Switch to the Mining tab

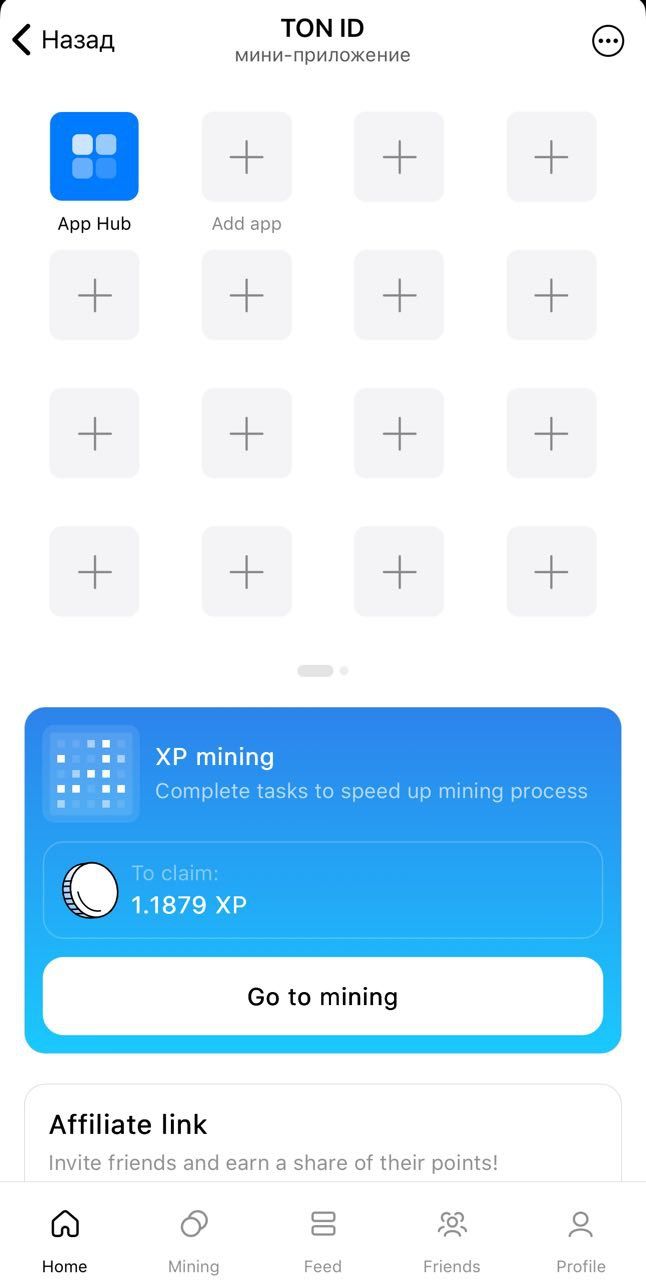click(194, 1240)
